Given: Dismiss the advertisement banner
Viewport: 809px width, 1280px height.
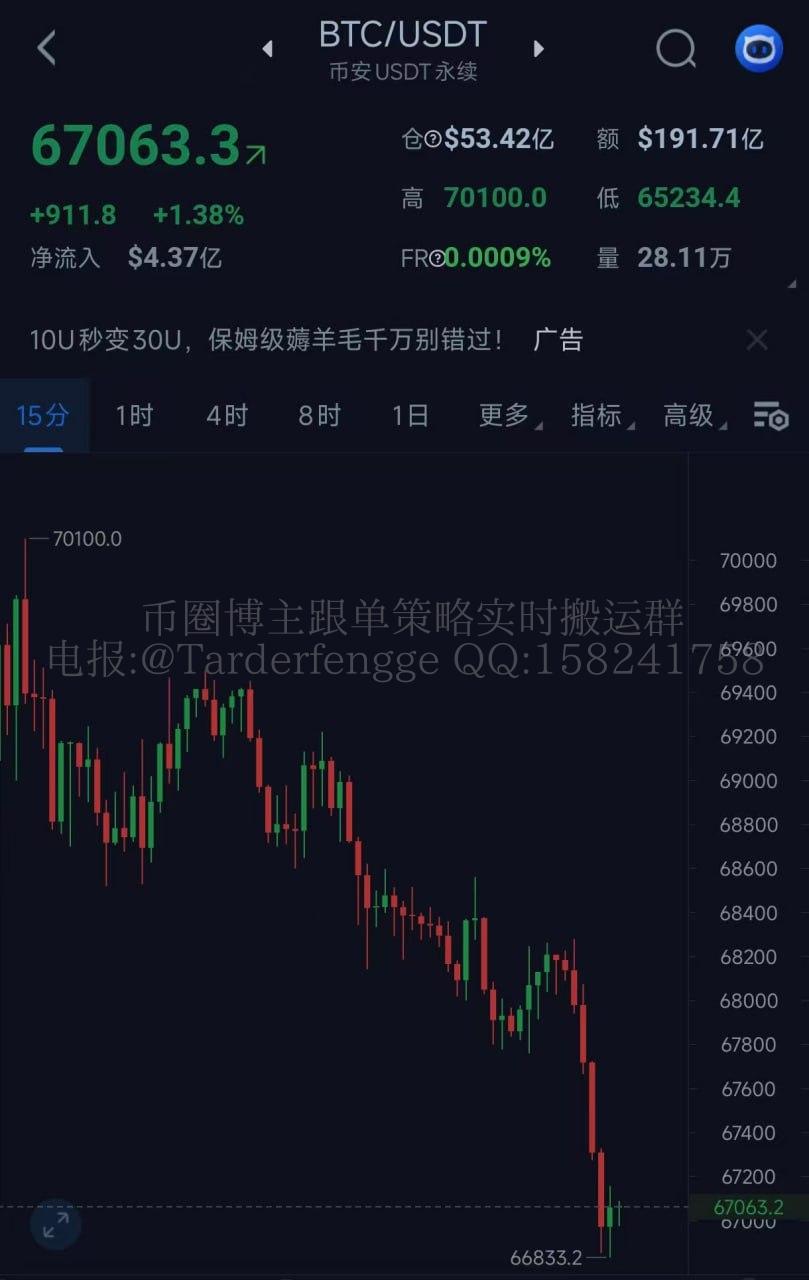Looking at the screenshot, I should click(757, 340).
